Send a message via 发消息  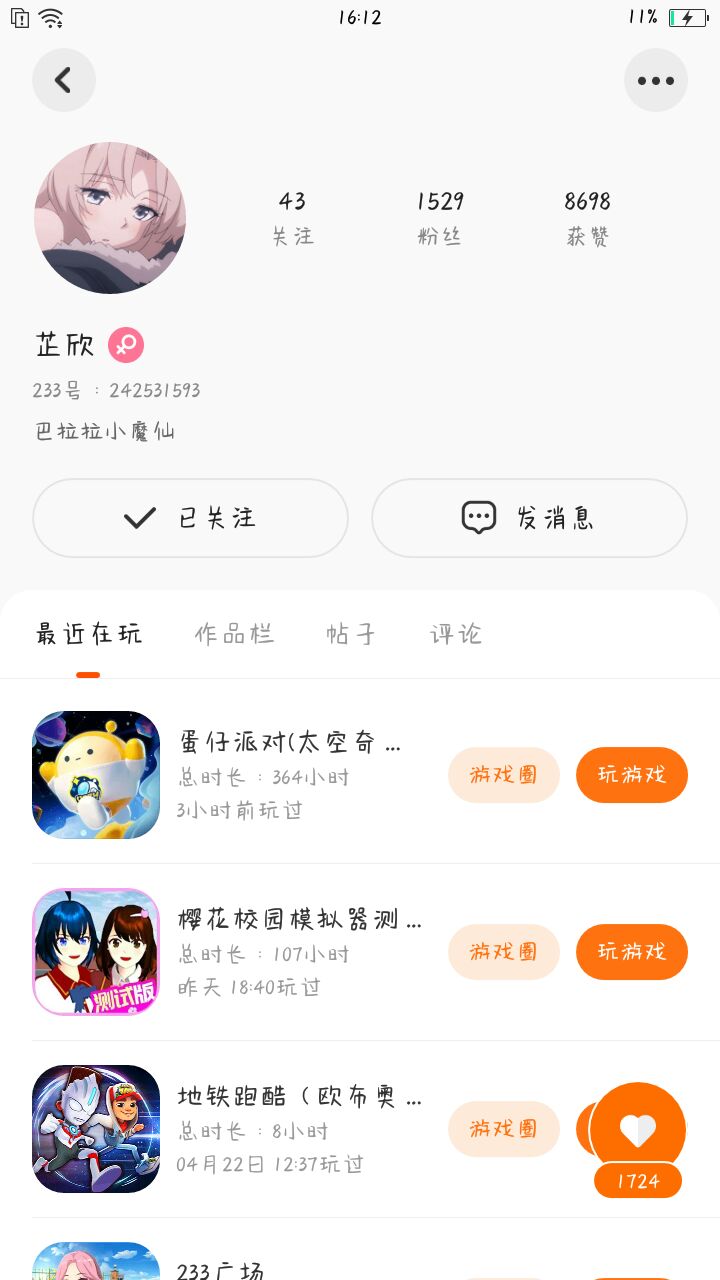coord(529,518)
